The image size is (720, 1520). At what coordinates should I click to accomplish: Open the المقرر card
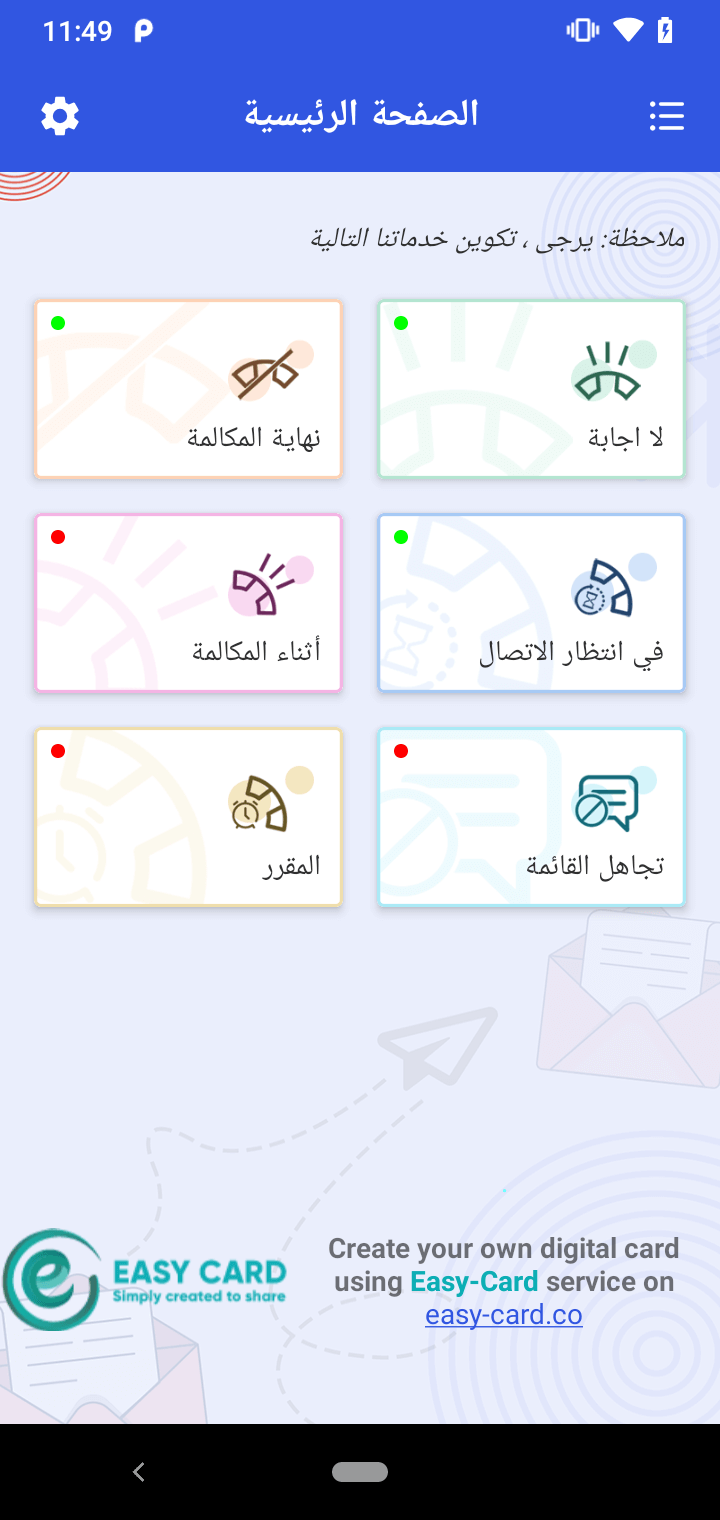pyautogui.click(x=188, y=817)
